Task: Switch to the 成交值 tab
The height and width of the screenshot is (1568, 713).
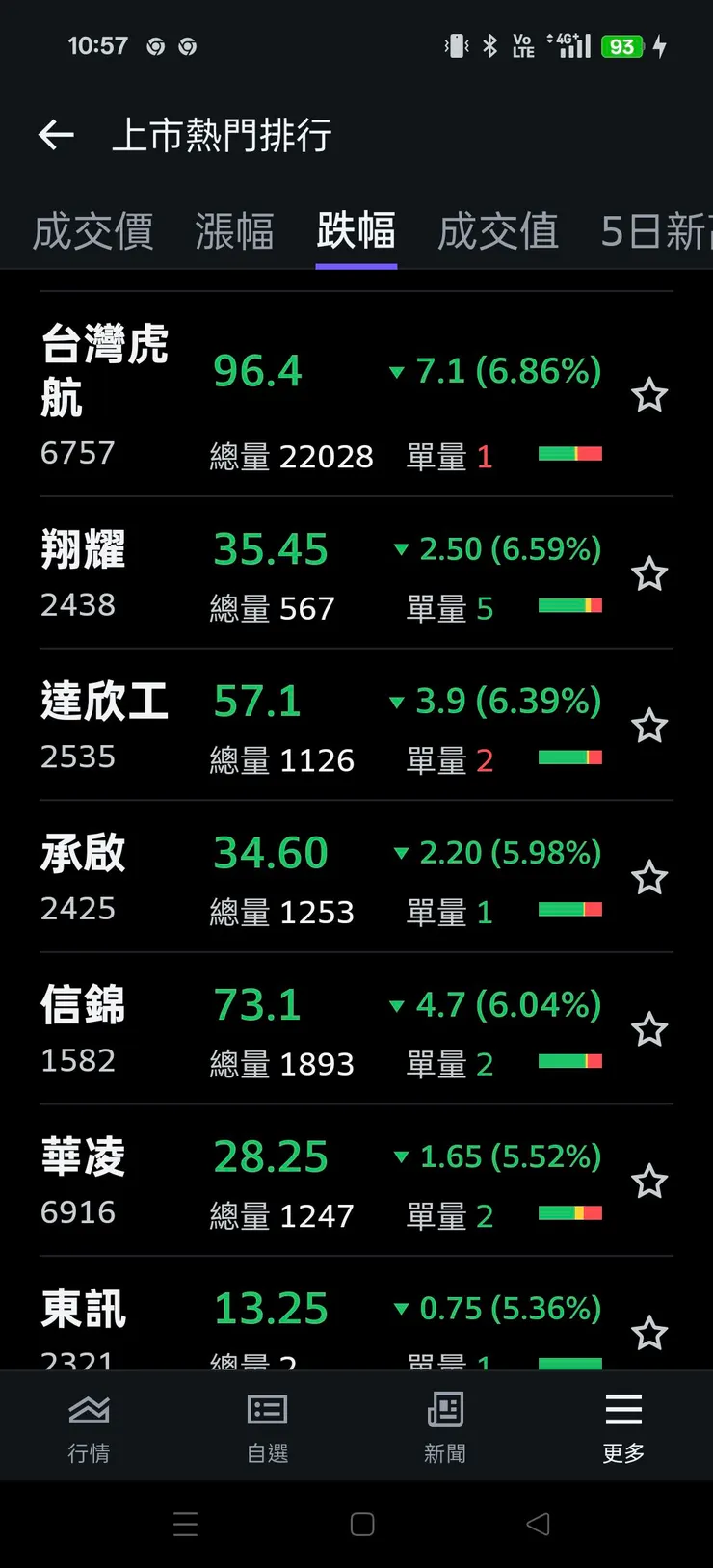Action: 497,231
